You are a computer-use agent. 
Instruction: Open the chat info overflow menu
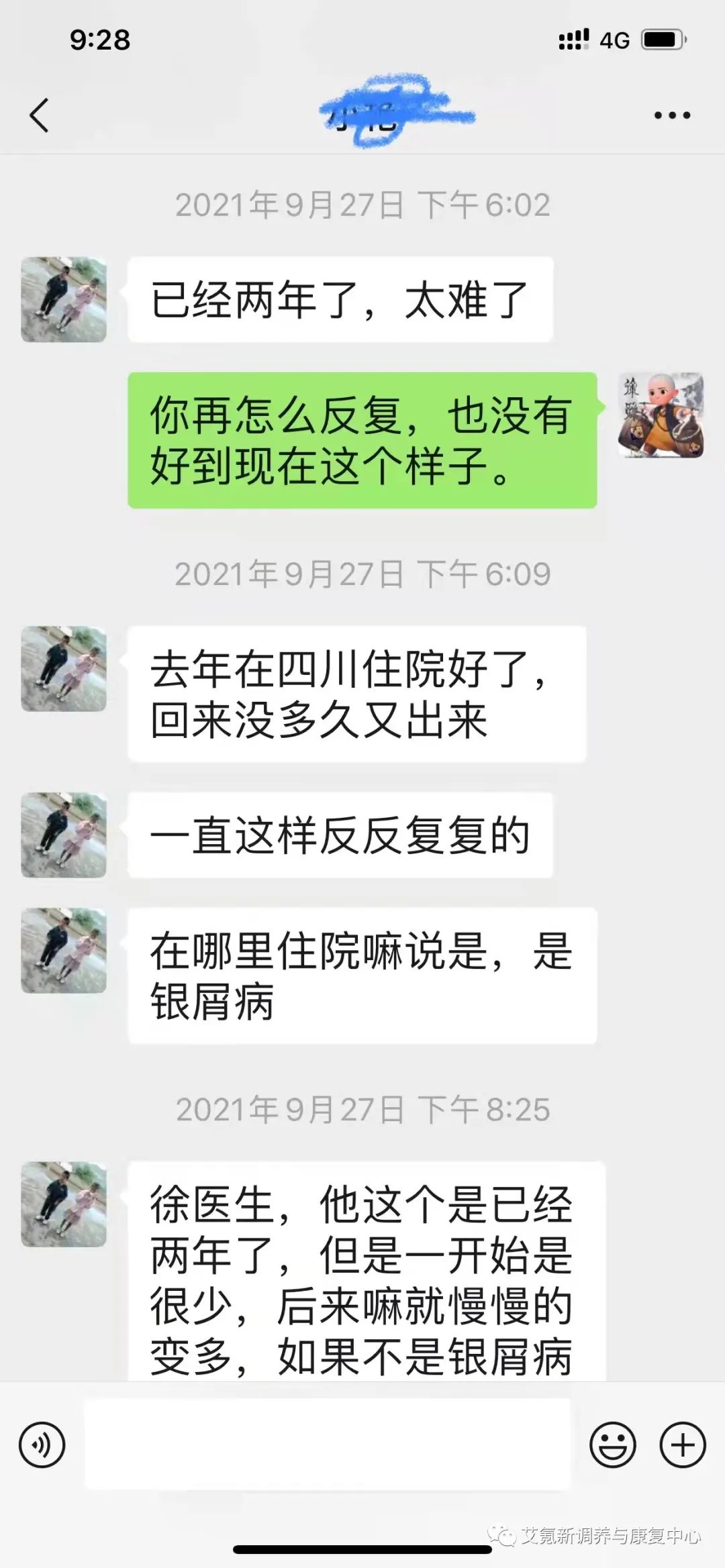tap(672, 115)
